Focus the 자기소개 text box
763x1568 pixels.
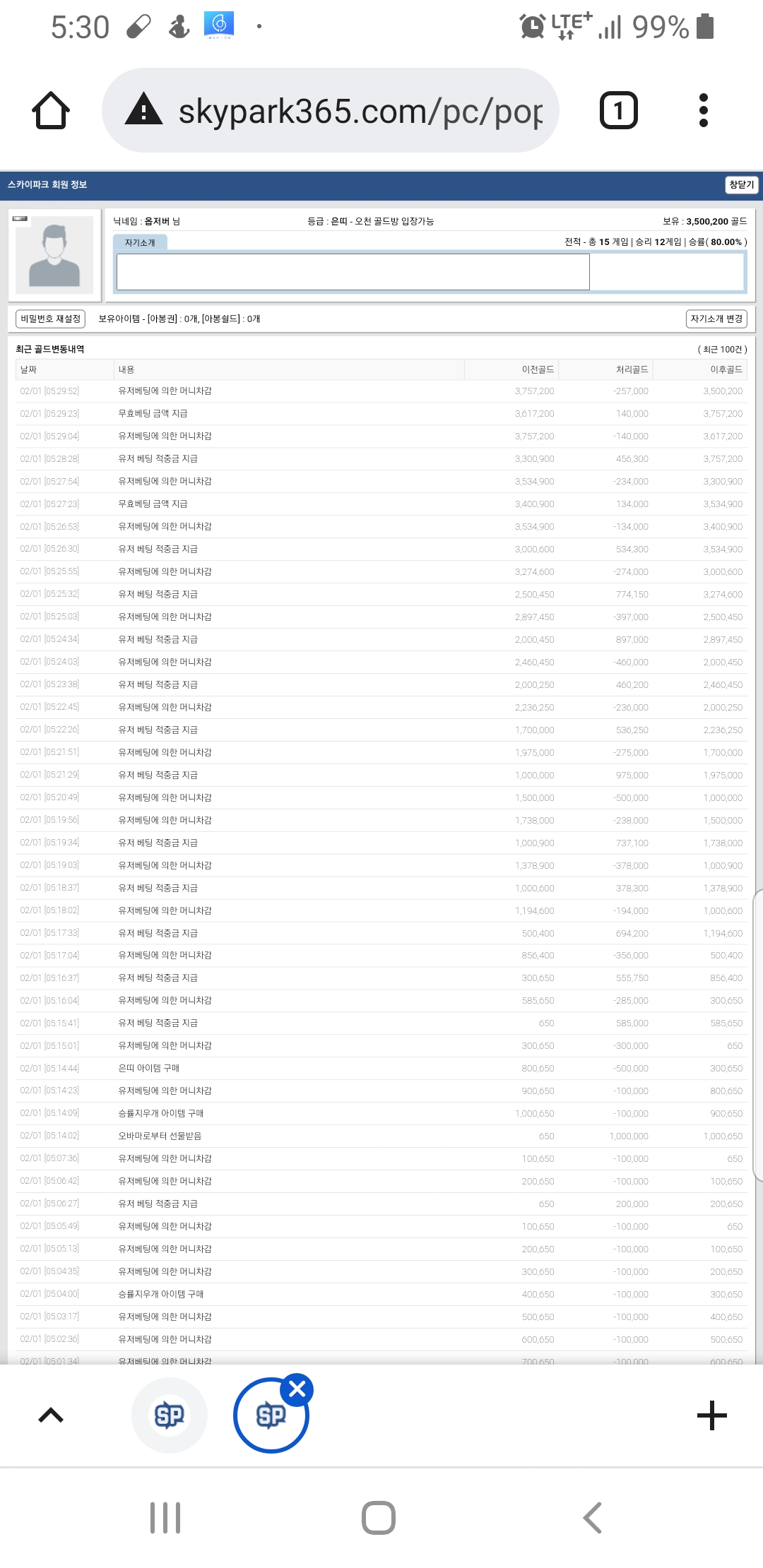tap(353, 271)
